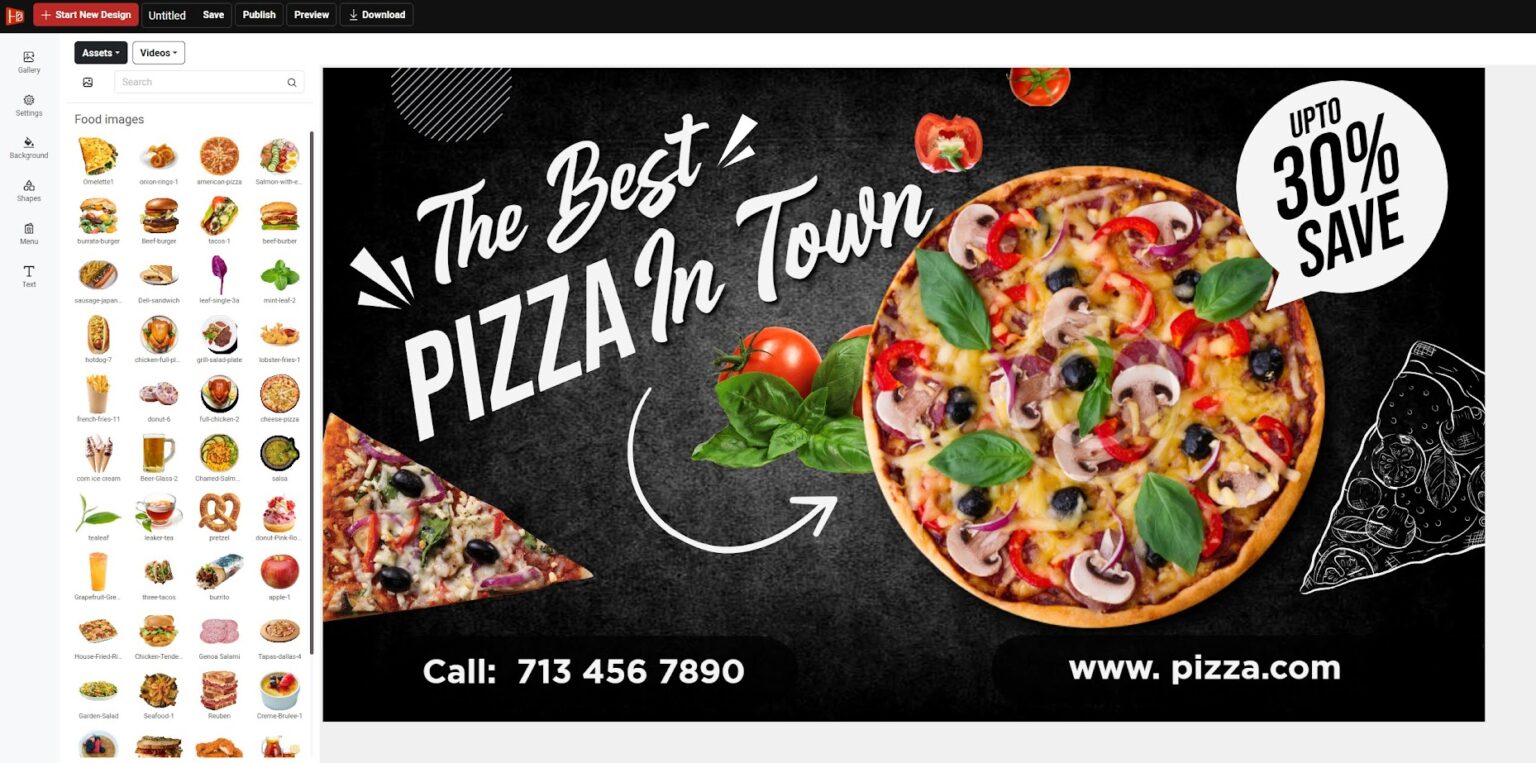1536x763 pixels.
Task: Expand the Videos dropdown
Action: click(158, 53)
